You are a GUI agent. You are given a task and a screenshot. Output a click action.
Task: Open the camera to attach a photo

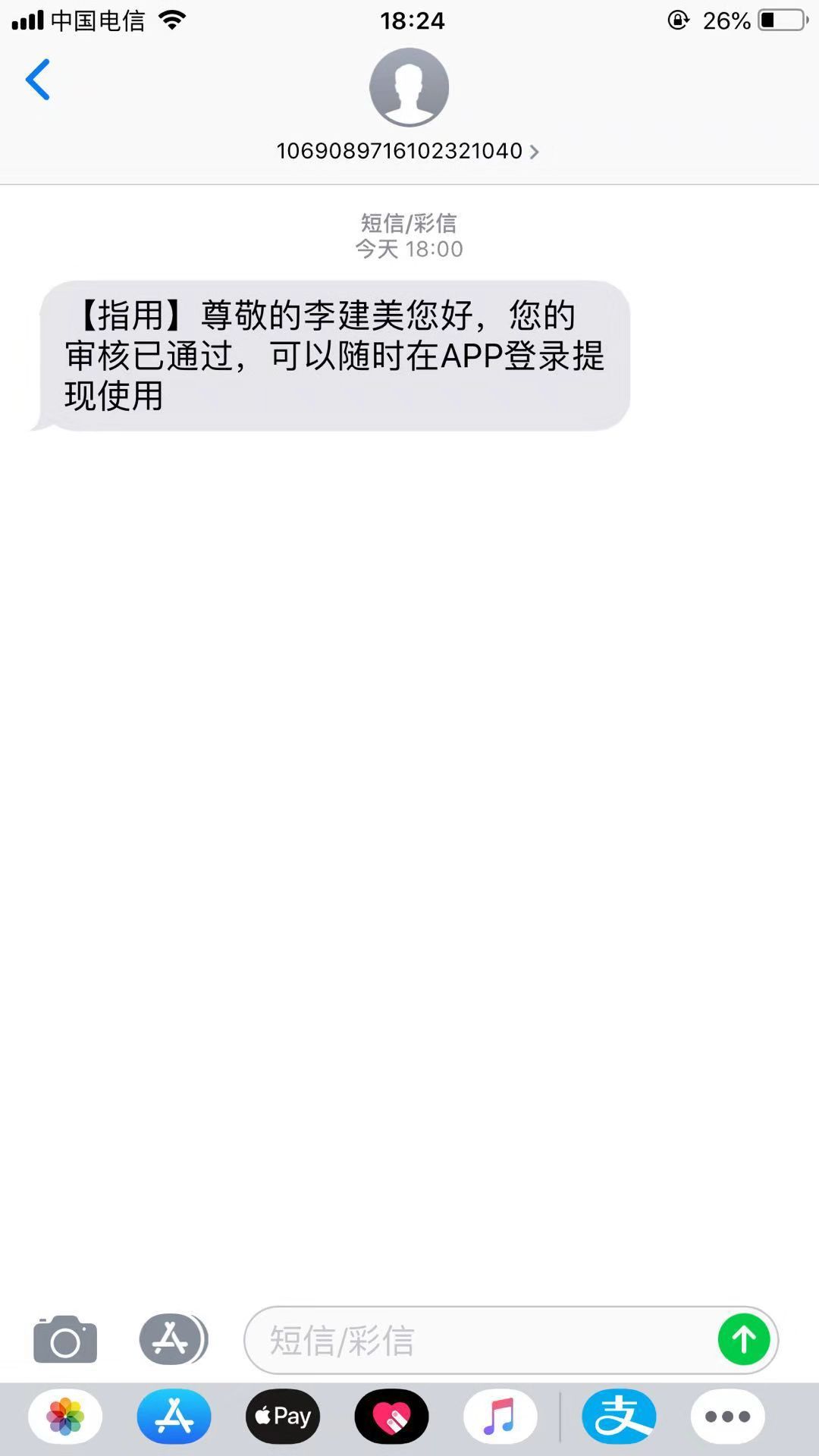coord(65,1340)
